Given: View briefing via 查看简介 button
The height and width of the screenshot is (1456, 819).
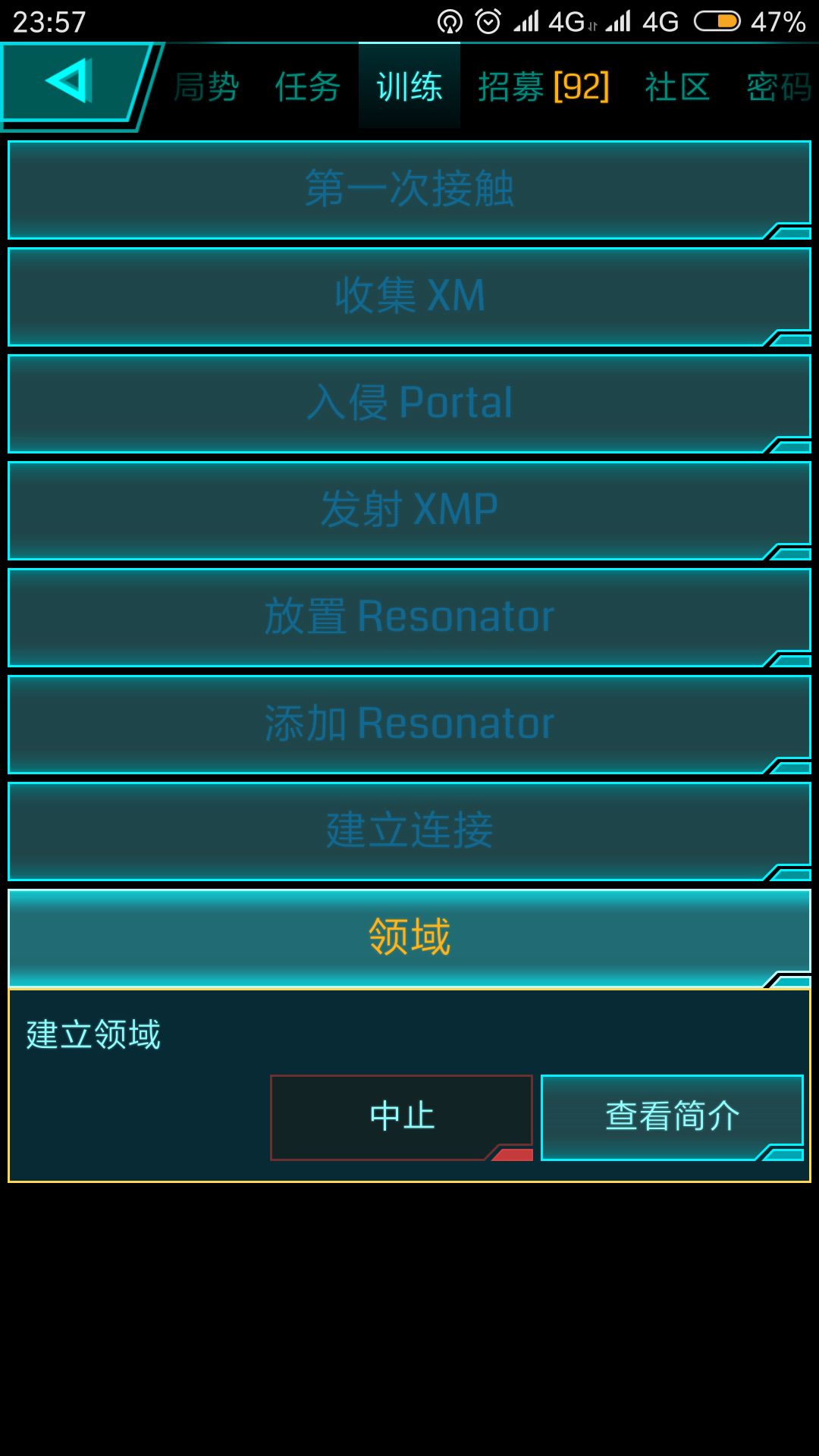Looking at the screenshot, I should coord(672,1115).
